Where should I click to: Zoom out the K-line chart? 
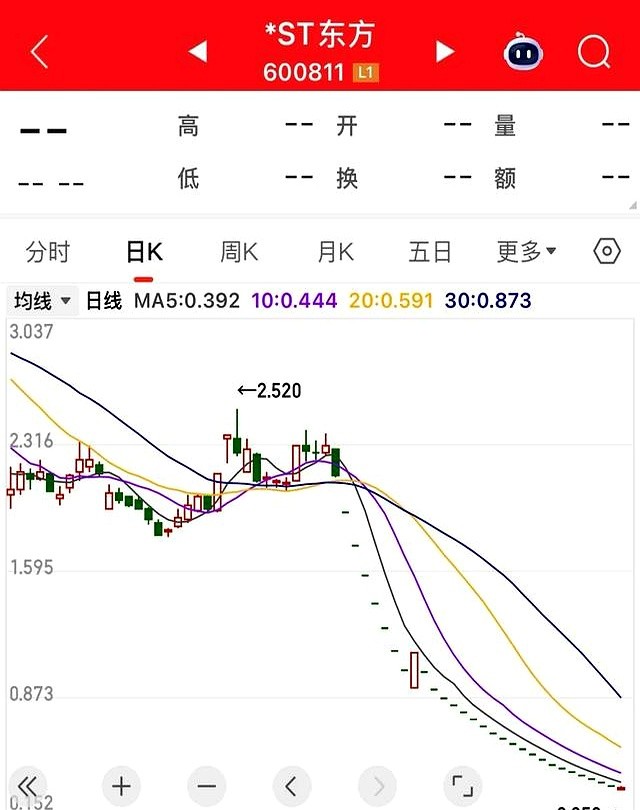(206, 785)
